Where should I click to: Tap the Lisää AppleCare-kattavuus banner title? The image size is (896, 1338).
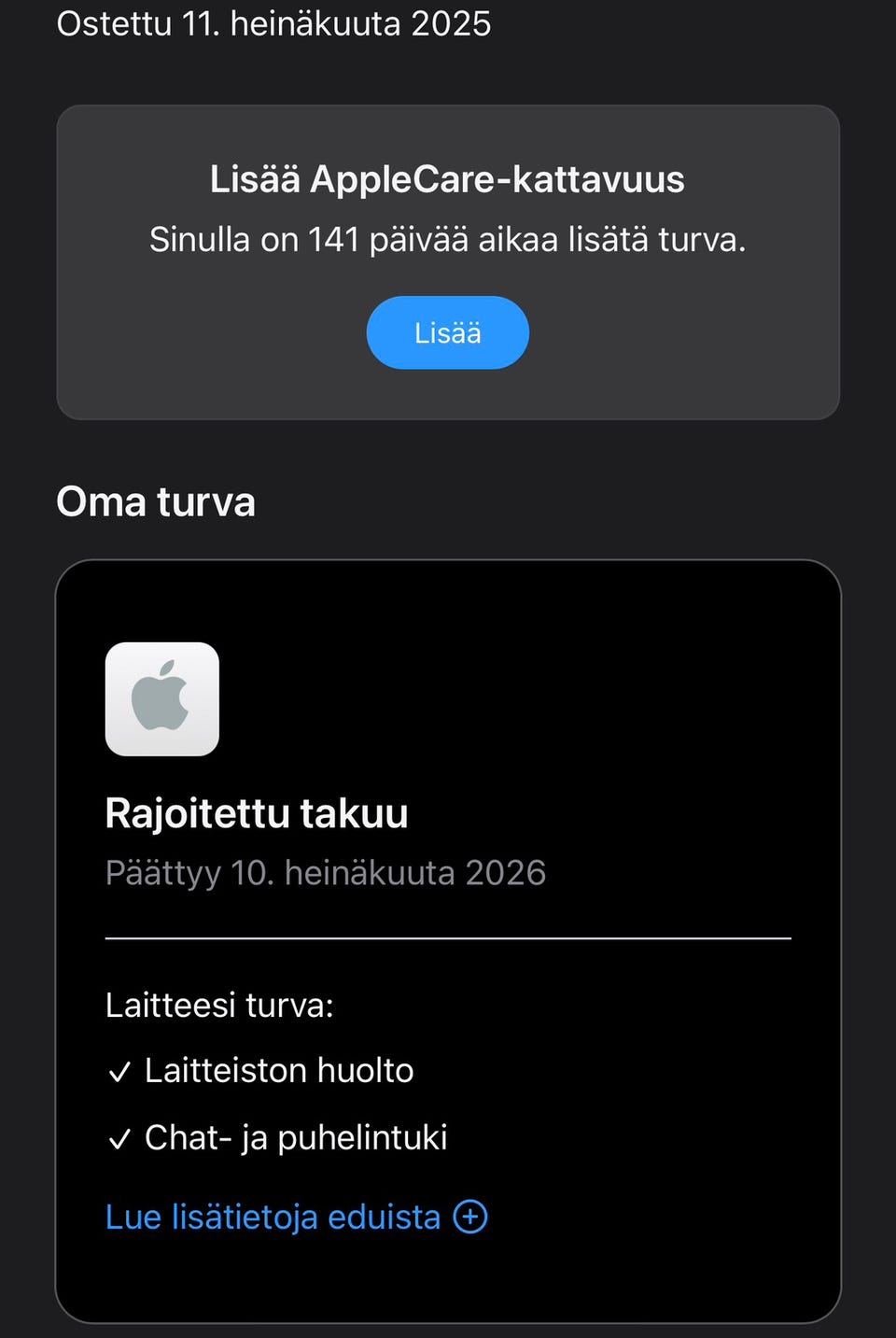pyautogui.click(x=447, y=178)
